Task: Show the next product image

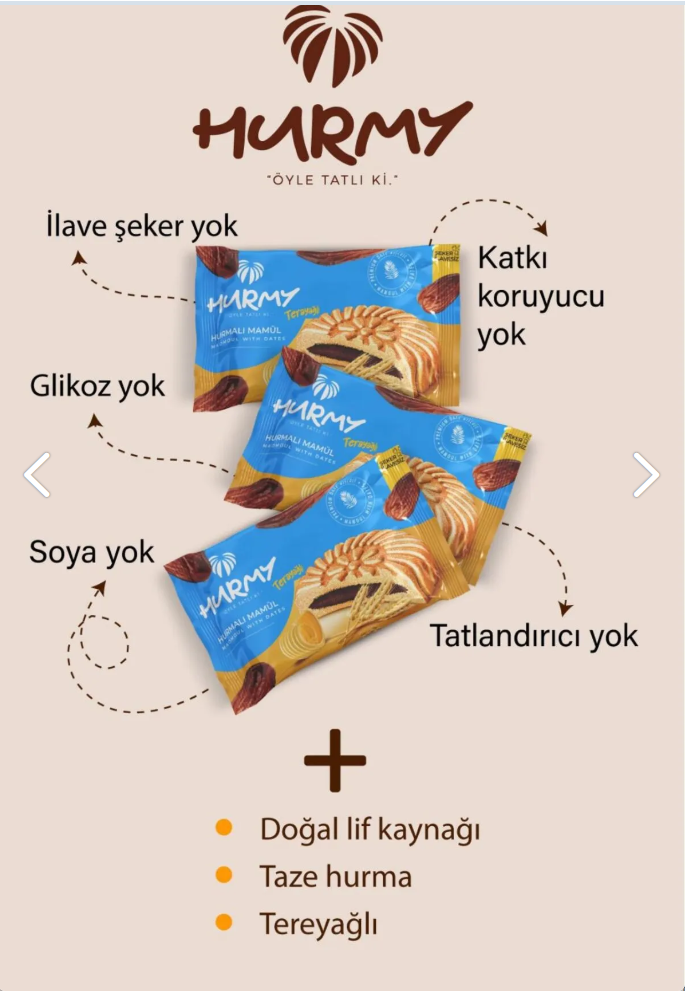Action: tap(646, 475)
